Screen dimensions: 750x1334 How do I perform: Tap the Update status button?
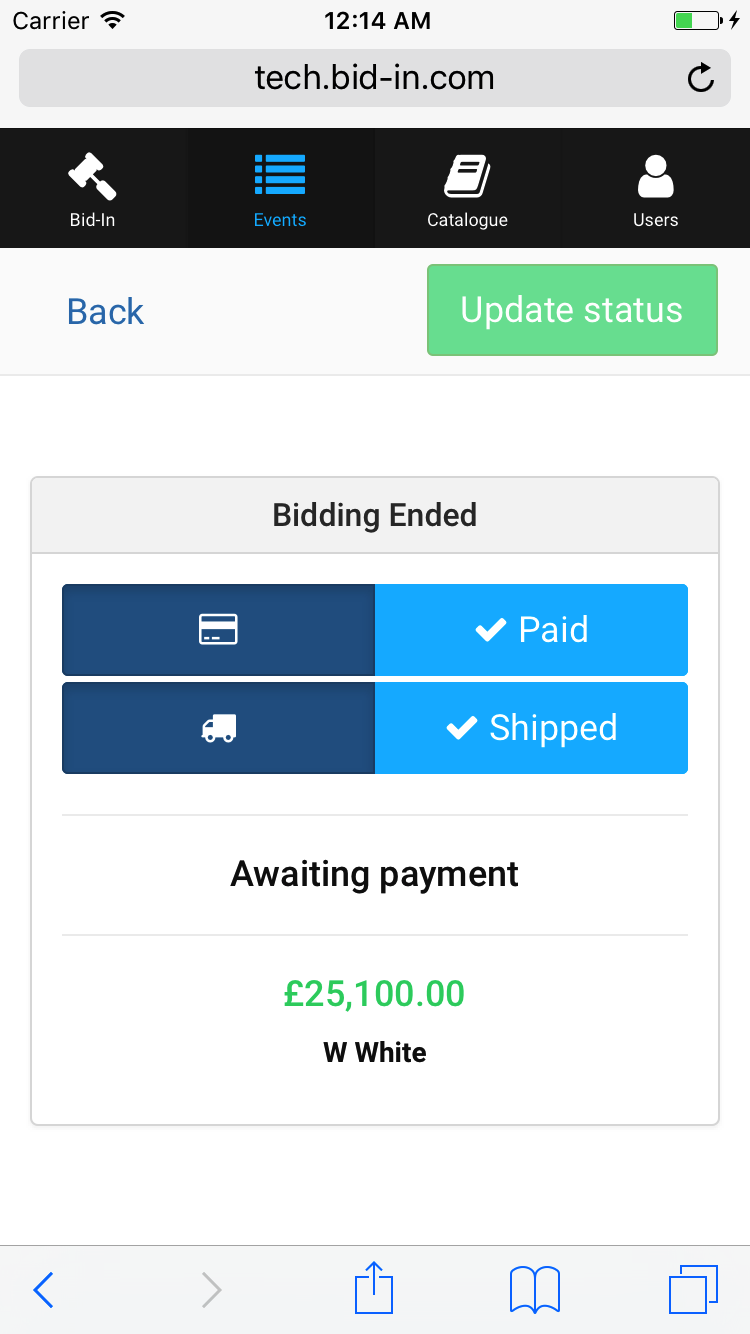pos(572,310)
